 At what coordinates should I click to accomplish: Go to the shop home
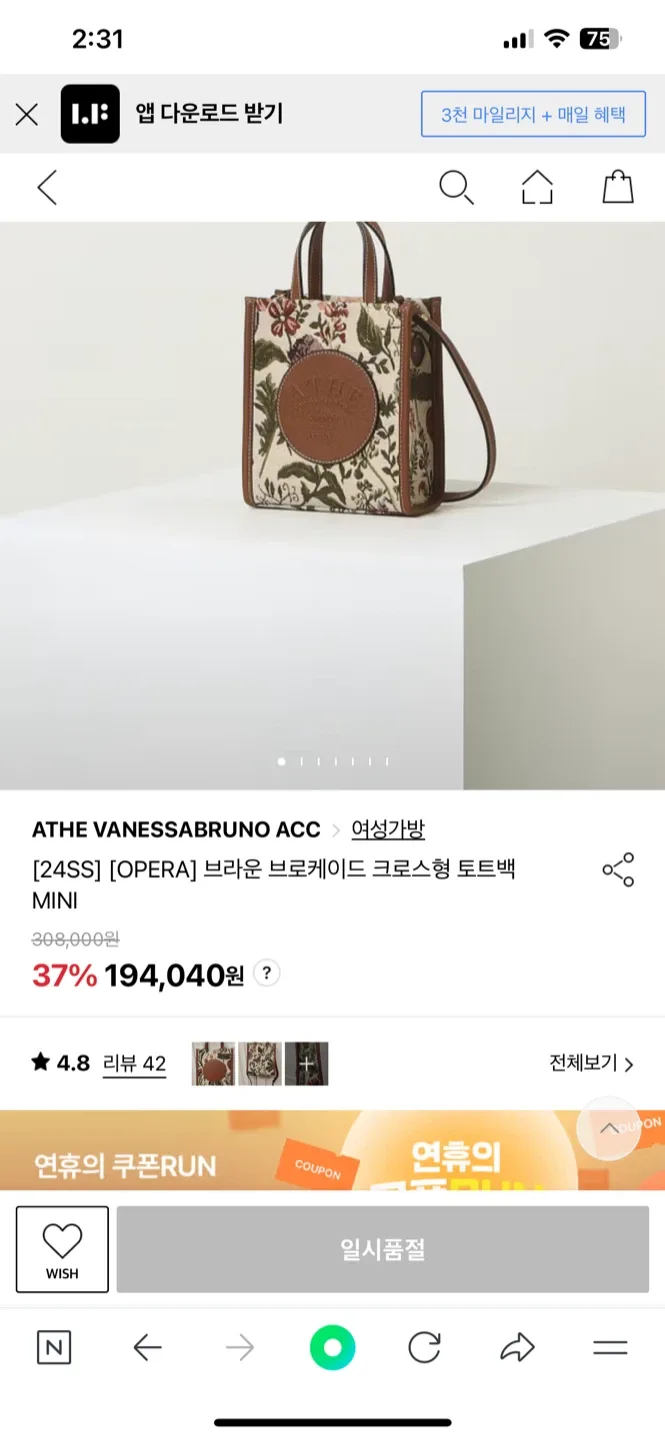tap(537, 187)
